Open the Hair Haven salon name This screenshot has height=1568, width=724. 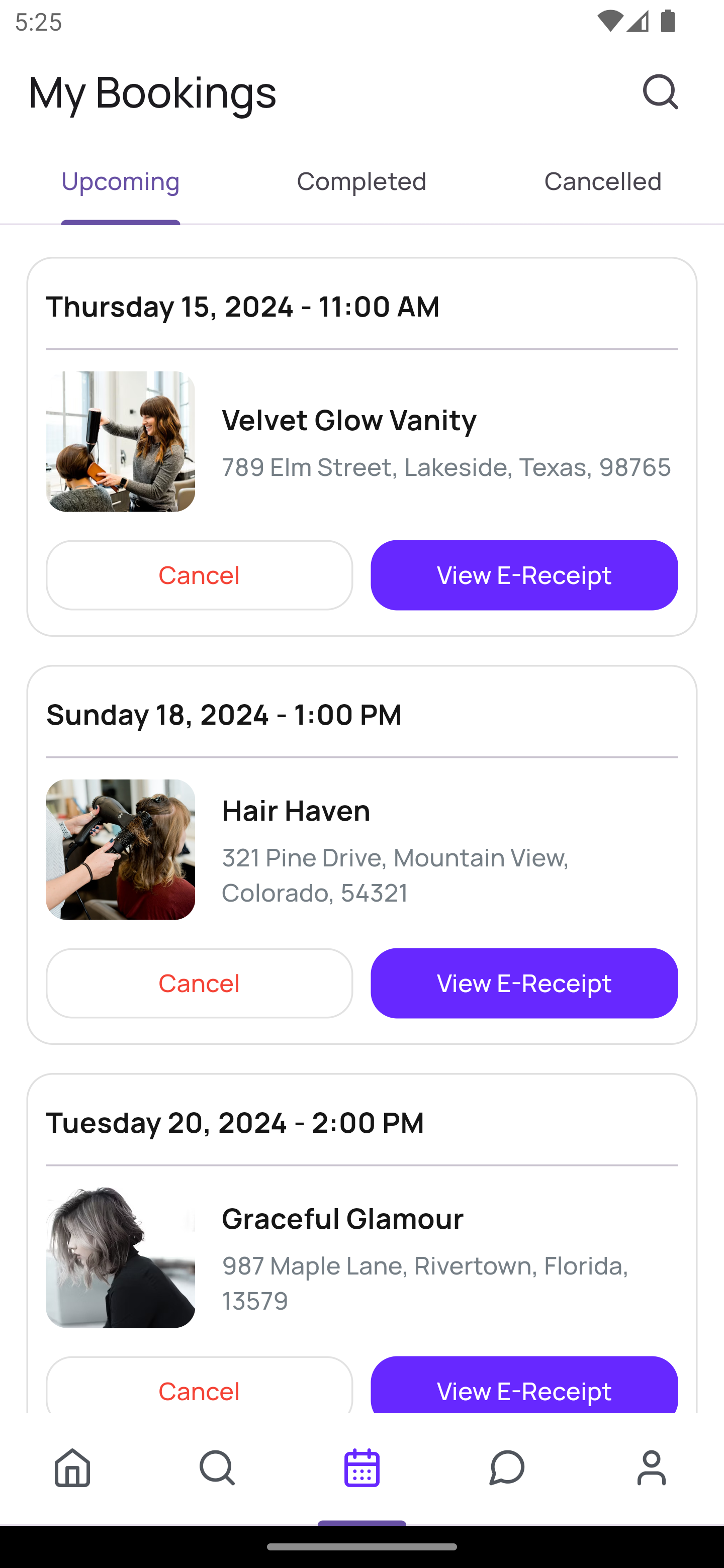[x=295, y=810]
